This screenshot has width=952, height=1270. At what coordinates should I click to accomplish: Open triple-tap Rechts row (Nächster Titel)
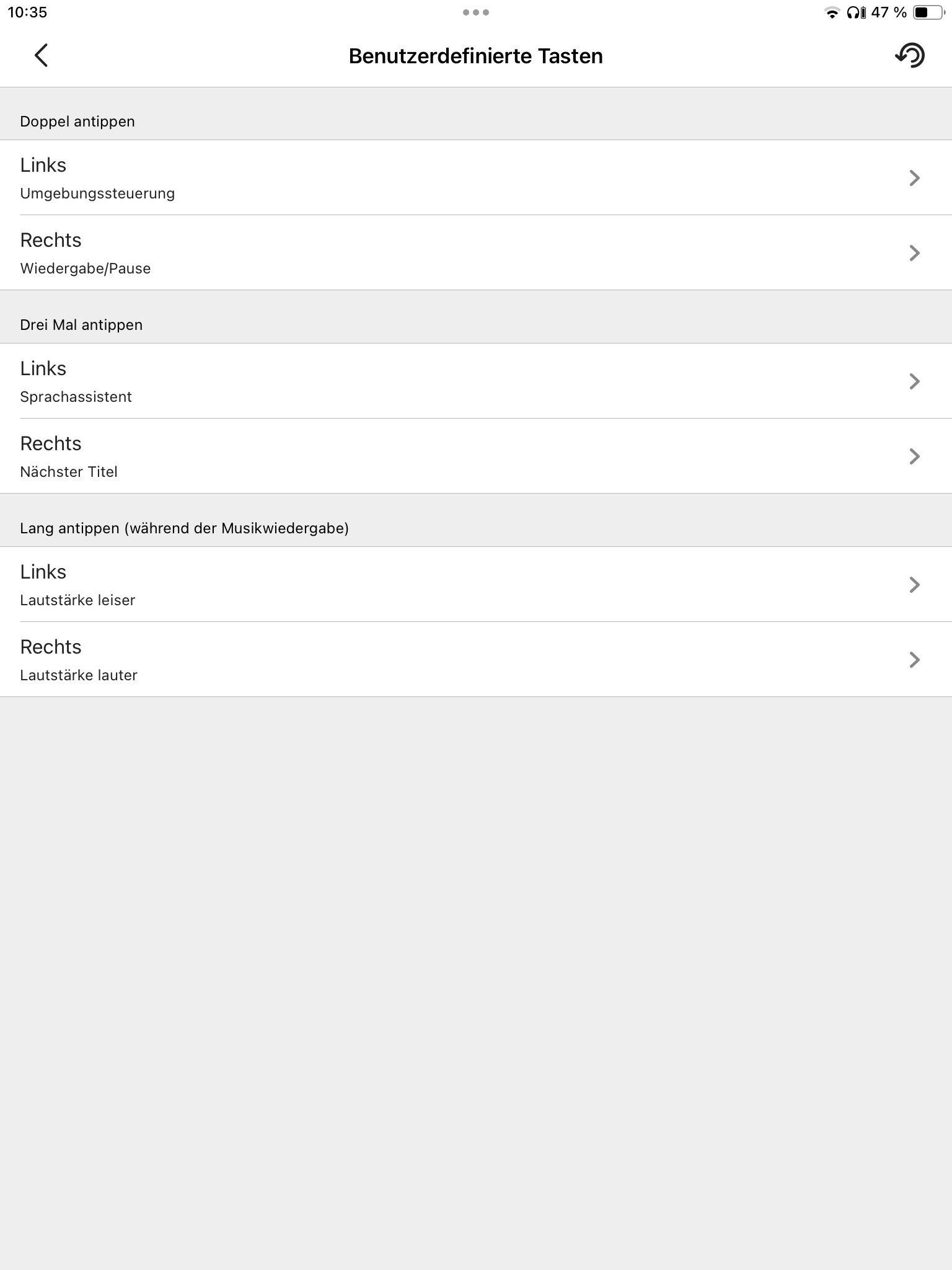tap(476, 456)
